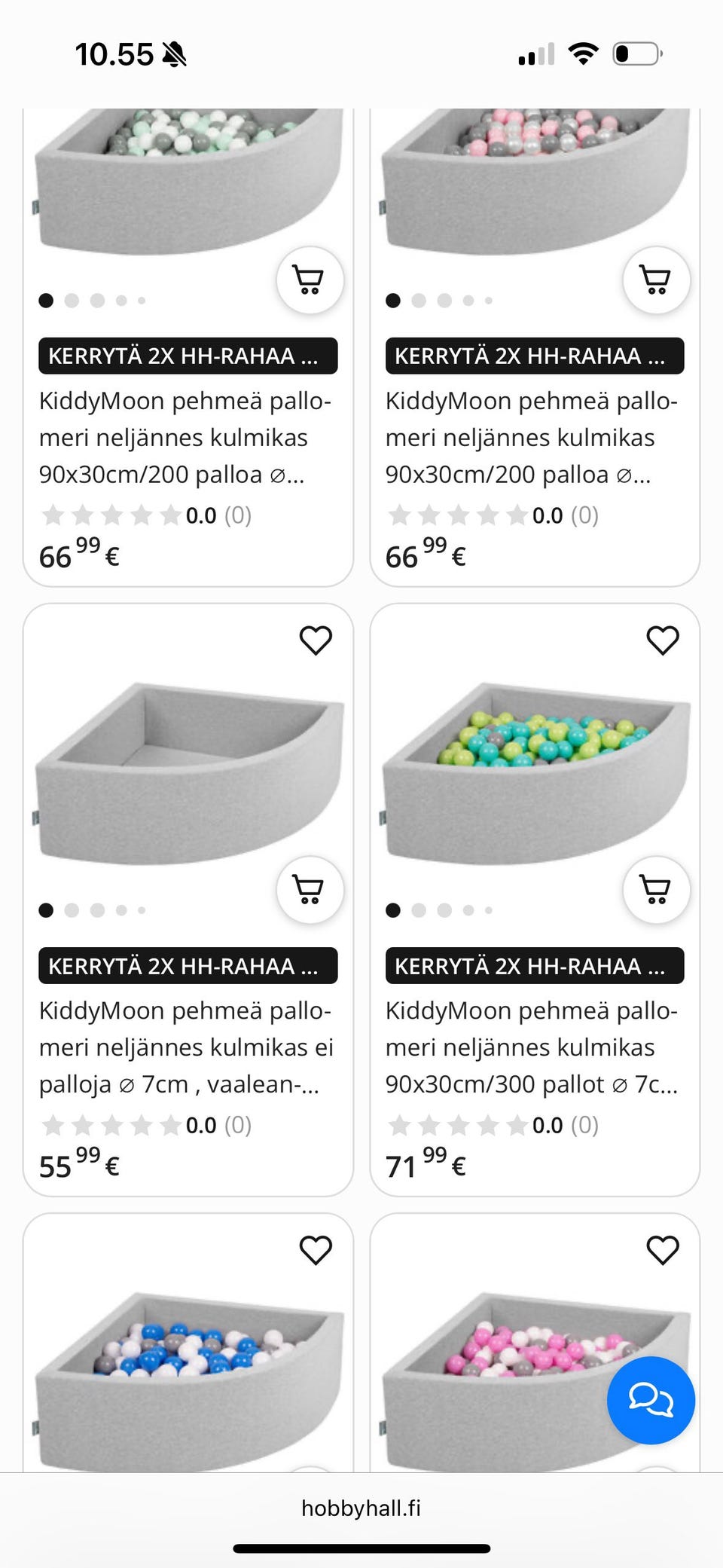Select the third dot under the 300-ball product
The image size is (723, 1568).
coord(444,909)
